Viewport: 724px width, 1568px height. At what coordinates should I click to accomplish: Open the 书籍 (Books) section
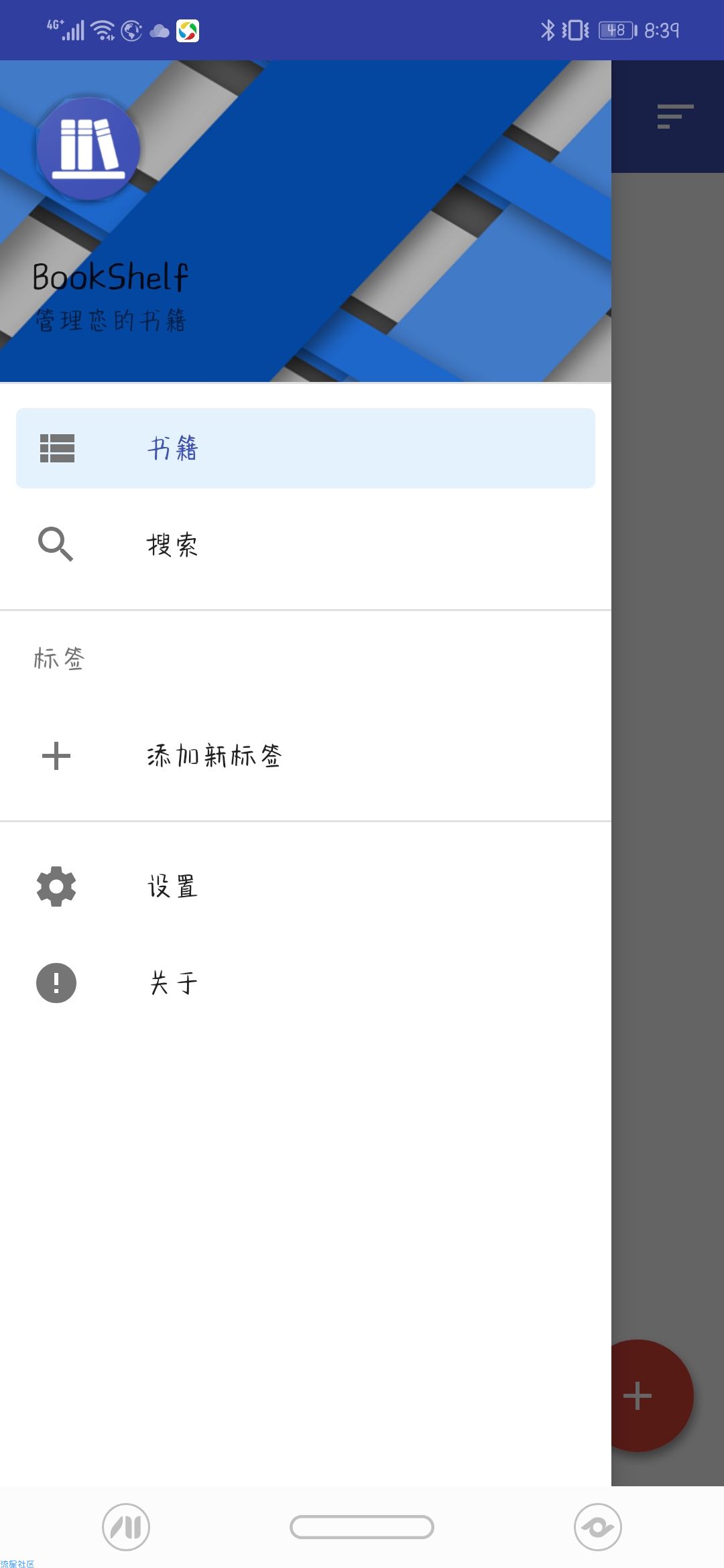point(305,448)
